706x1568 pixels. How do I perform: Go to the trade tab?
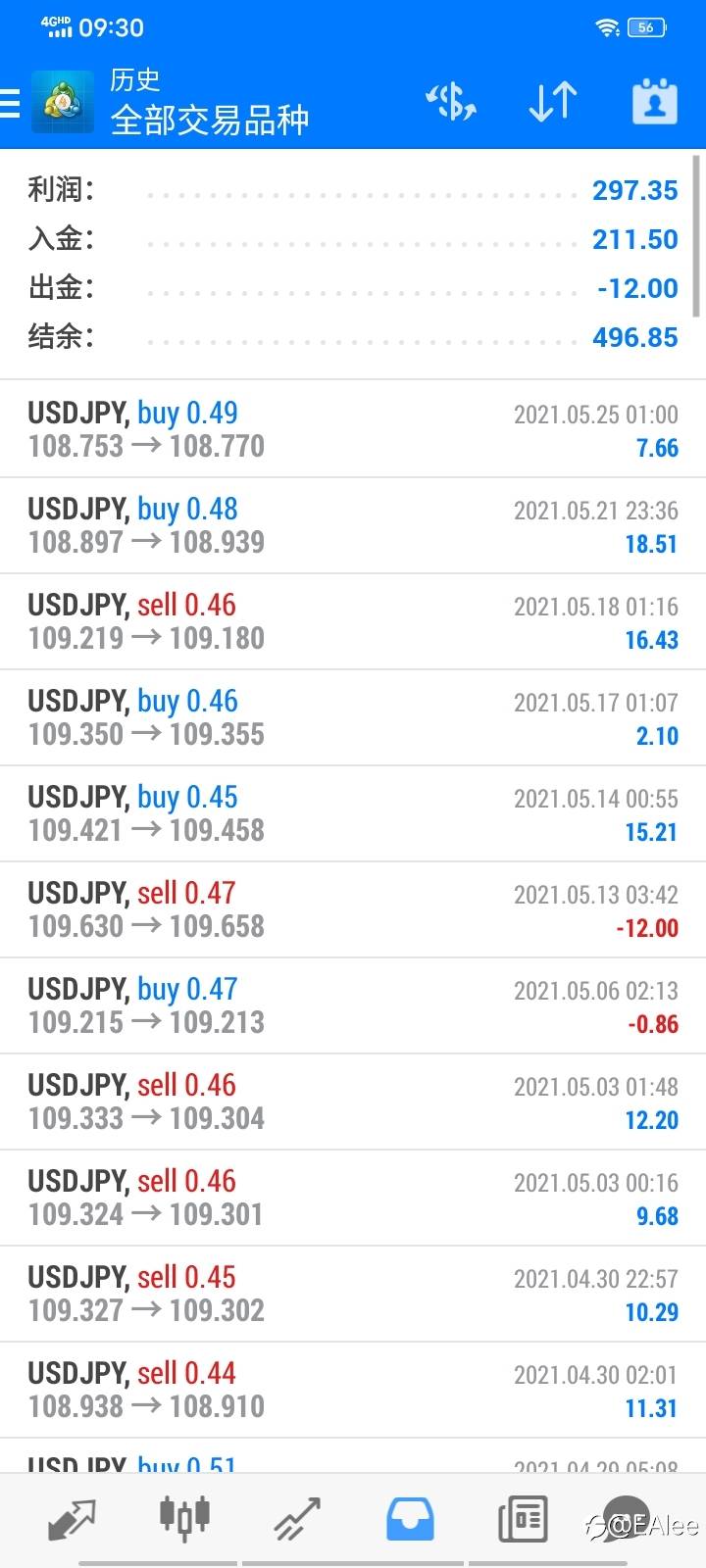(297, 1519)
